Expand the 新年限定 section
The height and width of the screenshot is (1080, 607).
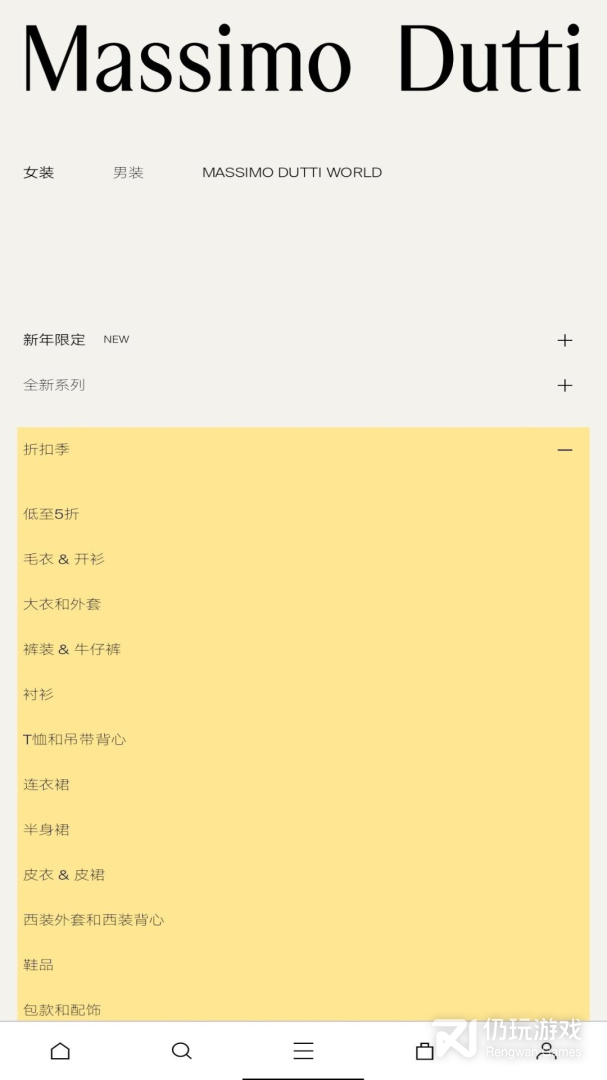[564, 340]
